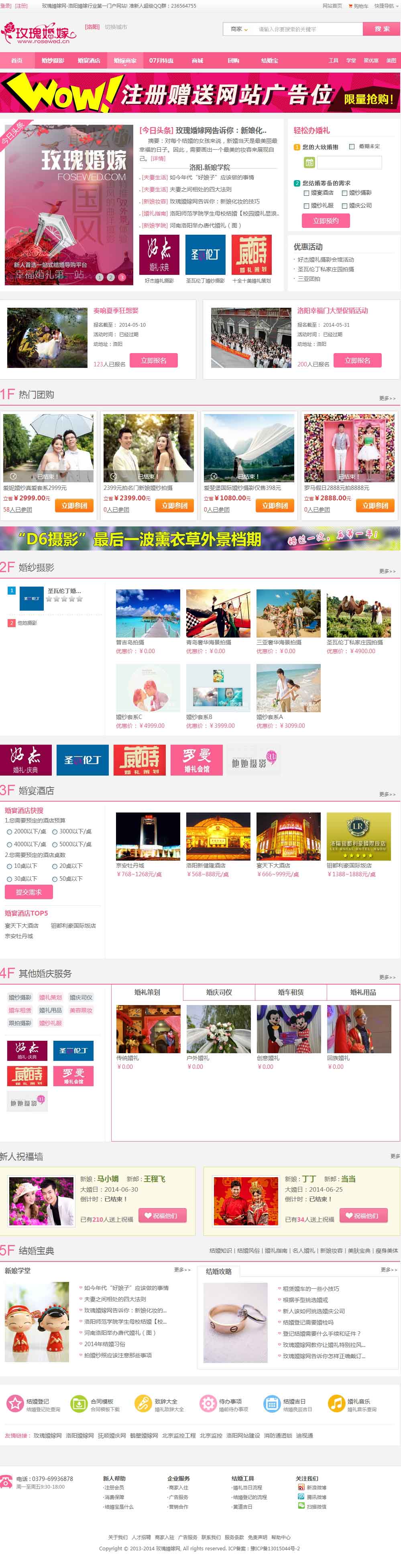The height and width of the screenshot is (1568, 401).
Task: Sign up for 秦岭夏季狂想婴 via 立即报名
Action: click(x=153, y=360)
